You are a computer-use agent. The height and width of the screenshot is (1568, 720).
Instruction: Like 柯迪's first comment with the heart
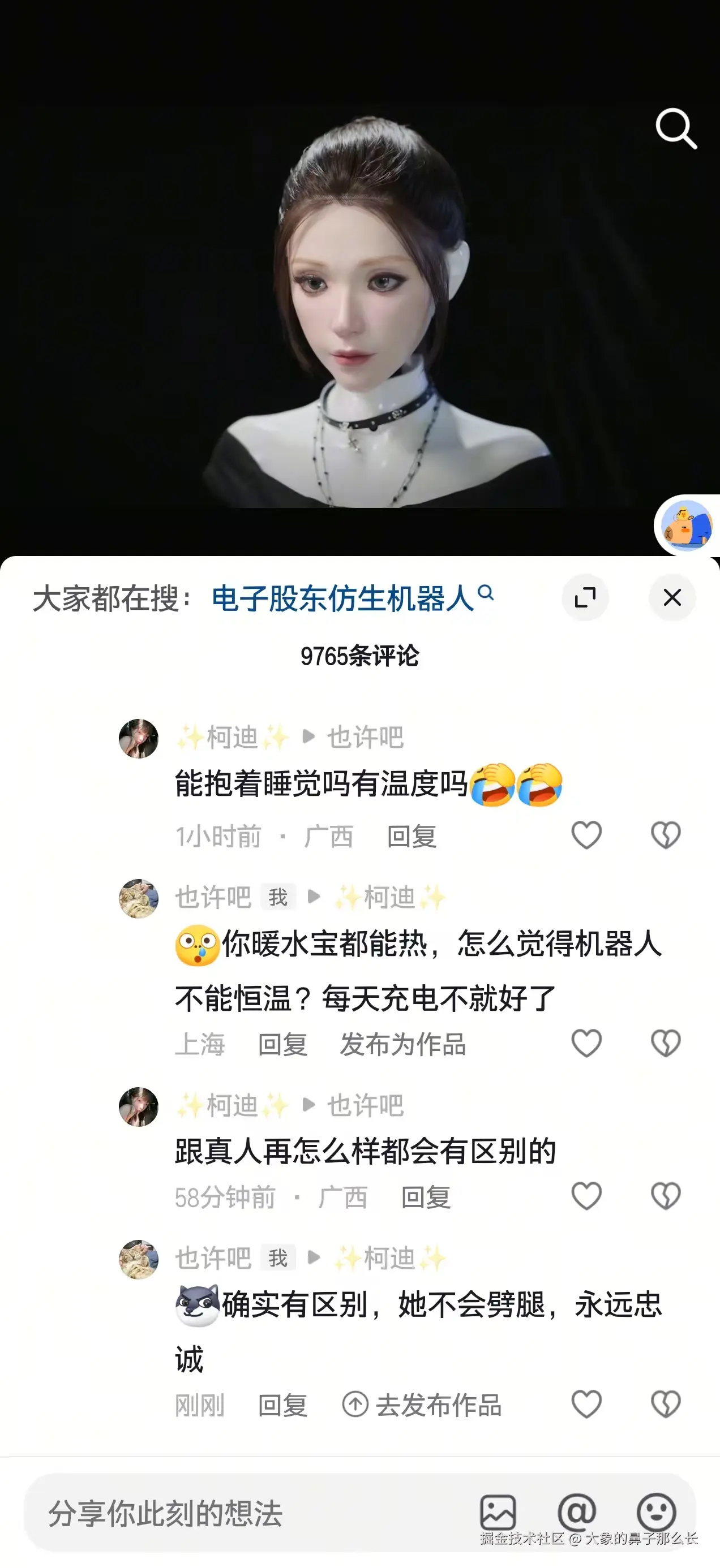(586, 835)
